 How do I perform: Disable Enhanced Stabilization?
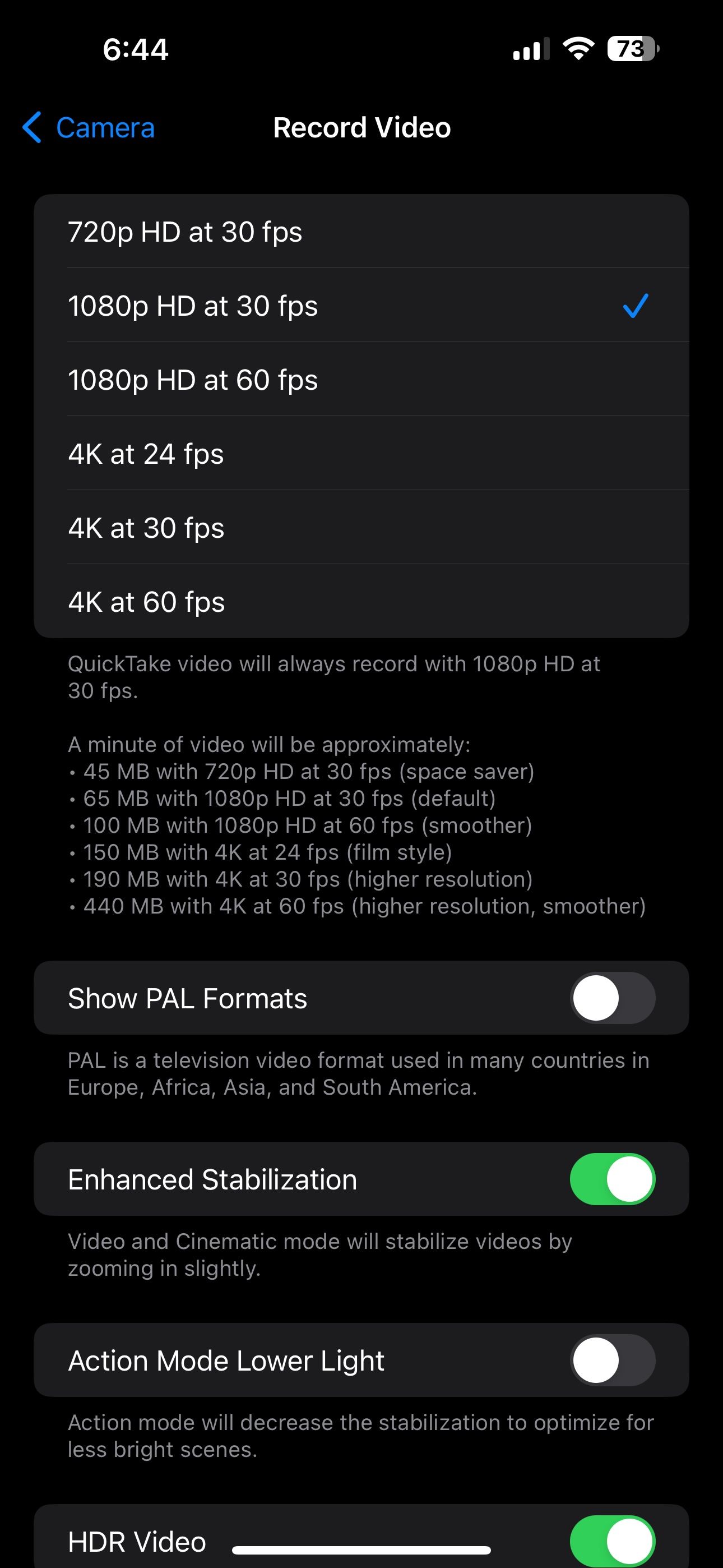[611, 1179]
